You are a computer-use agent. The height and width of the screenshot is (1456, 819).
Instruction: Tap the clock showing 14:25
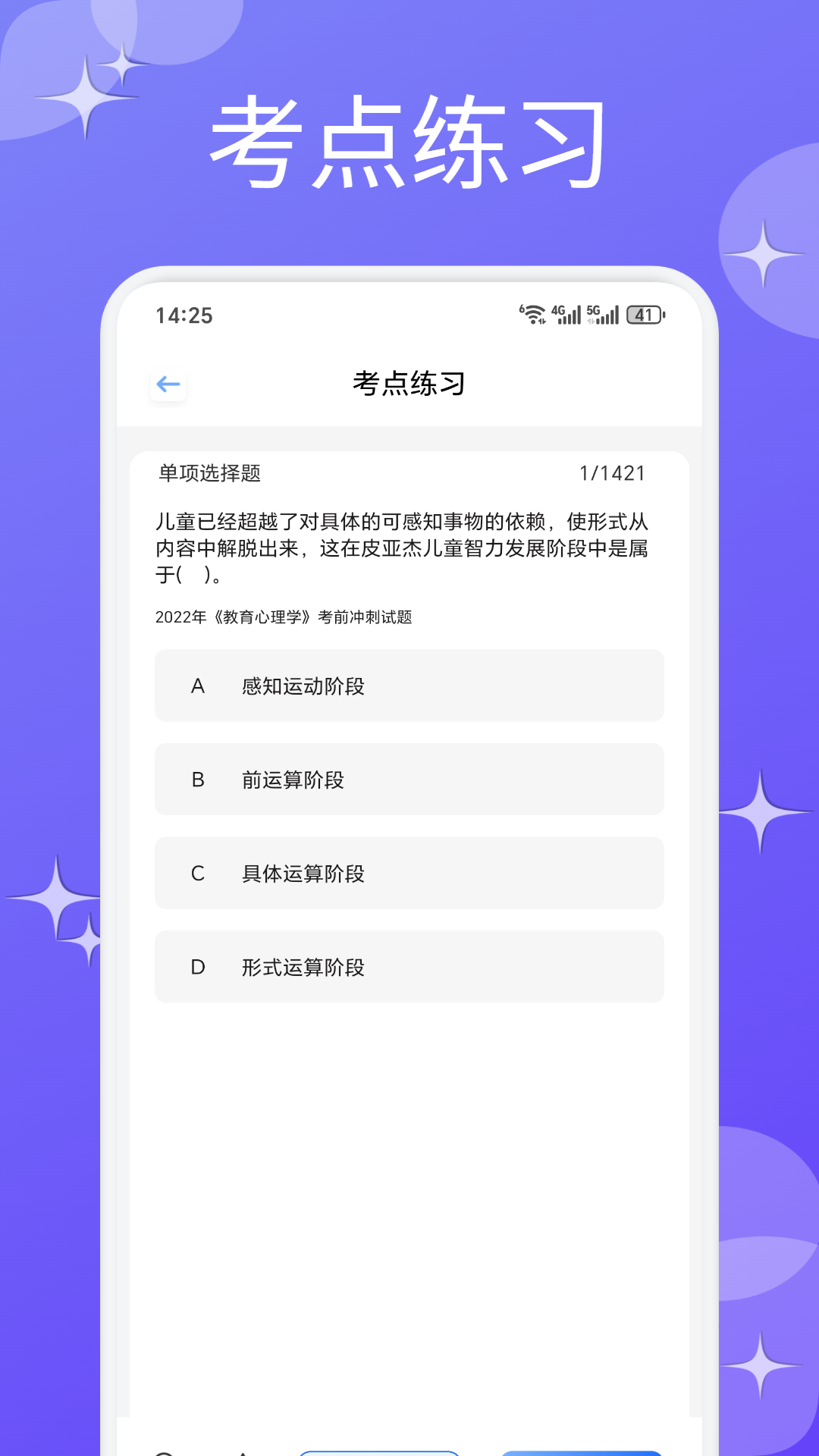(183, 315)
